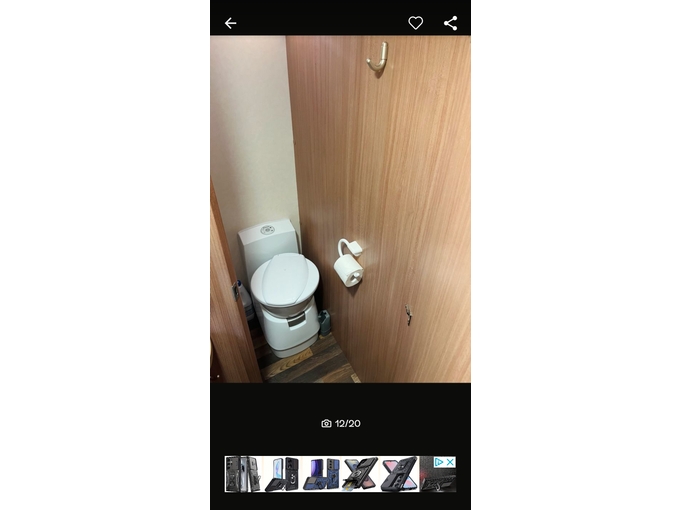The width and height of the screenshot is (681, 510).
Task: Go back from the photo viewer
Action: (231, 23)
